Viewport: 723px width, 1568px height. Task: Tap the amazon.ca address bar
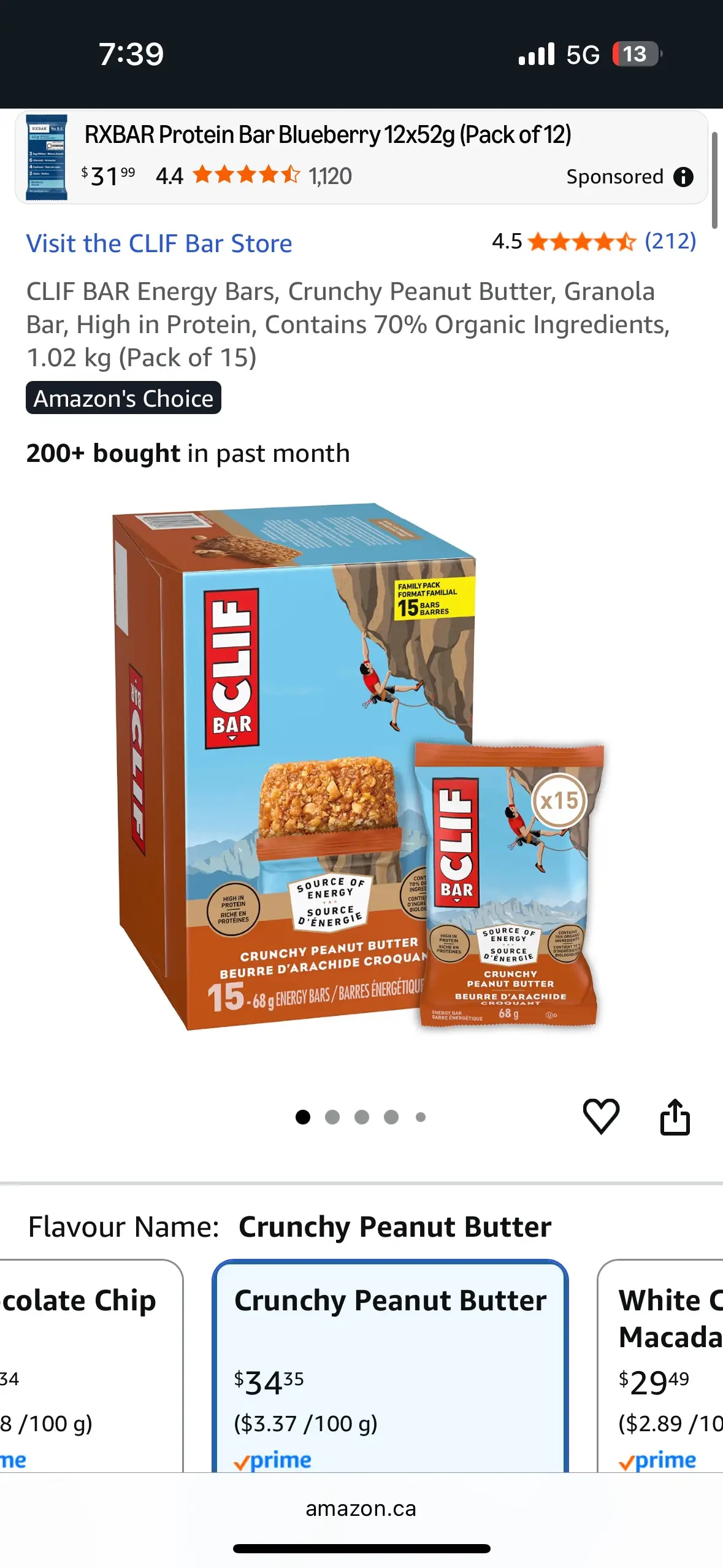click(361, 1508)
